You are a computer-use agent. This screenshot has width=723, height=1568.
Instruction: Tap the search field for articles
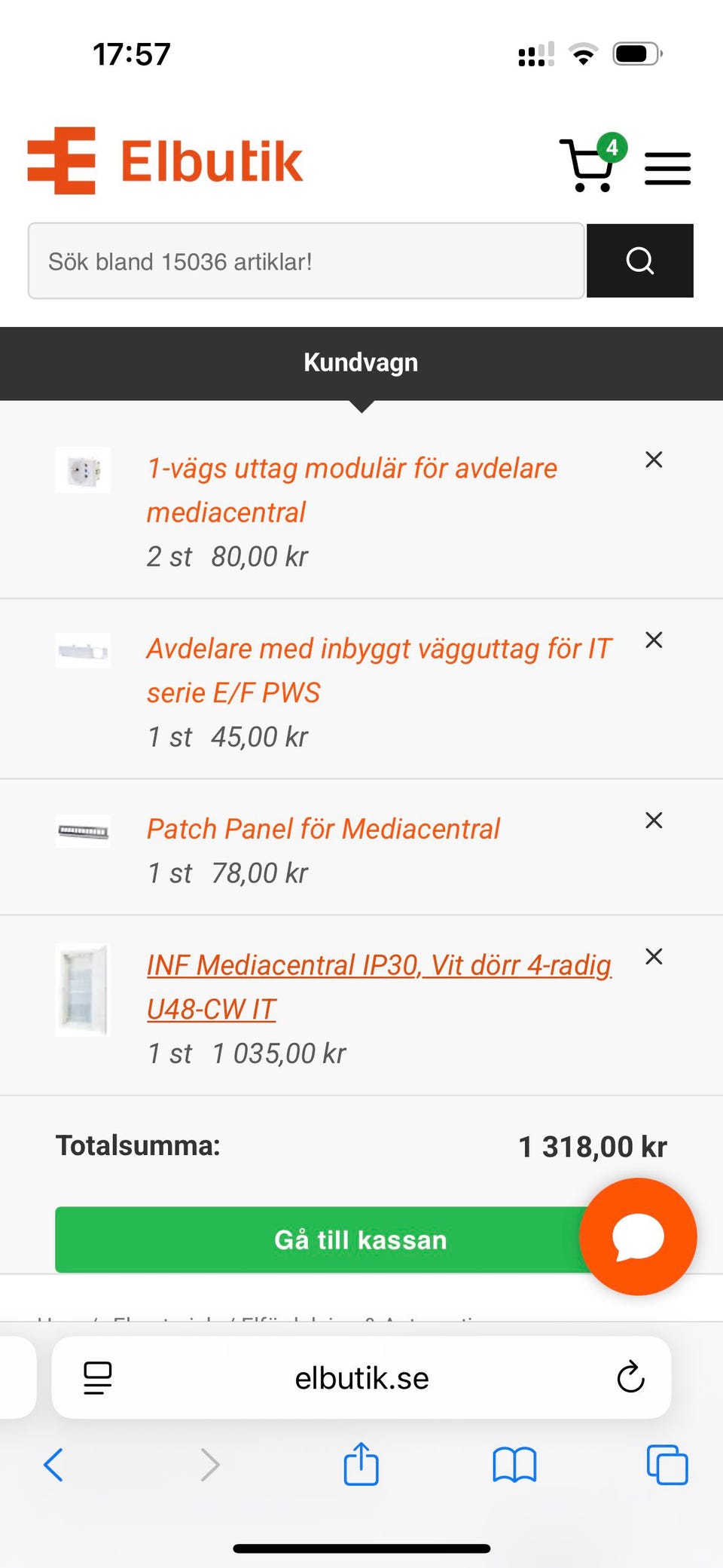(x=306, y=261)
